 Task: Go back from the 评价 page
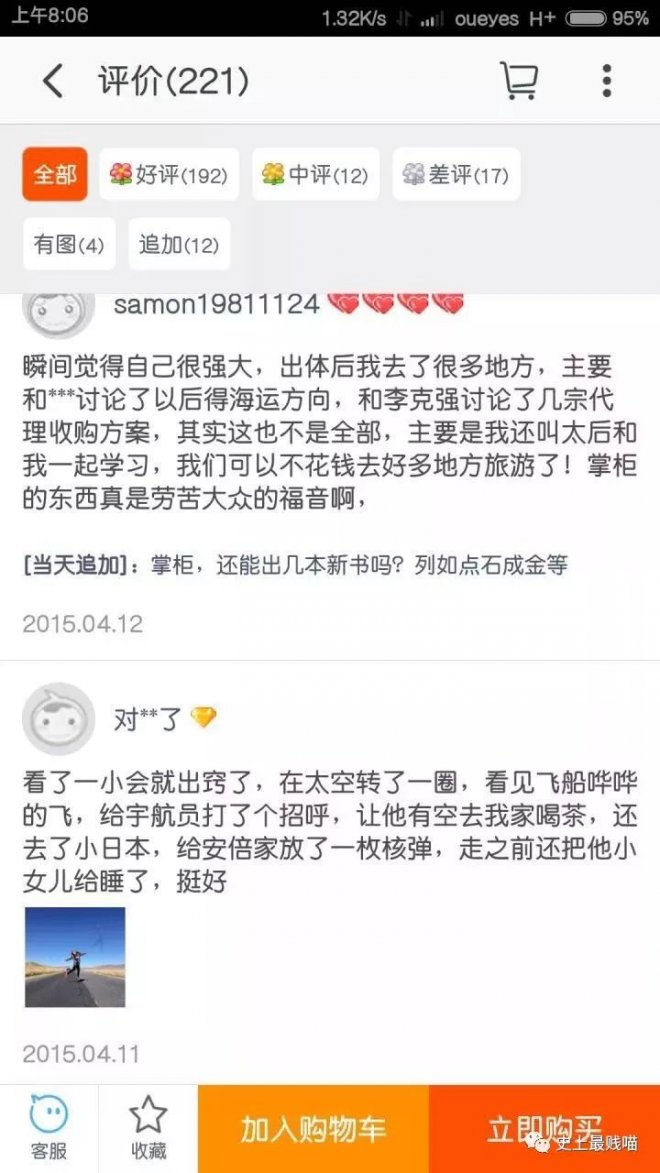[53, 81]
